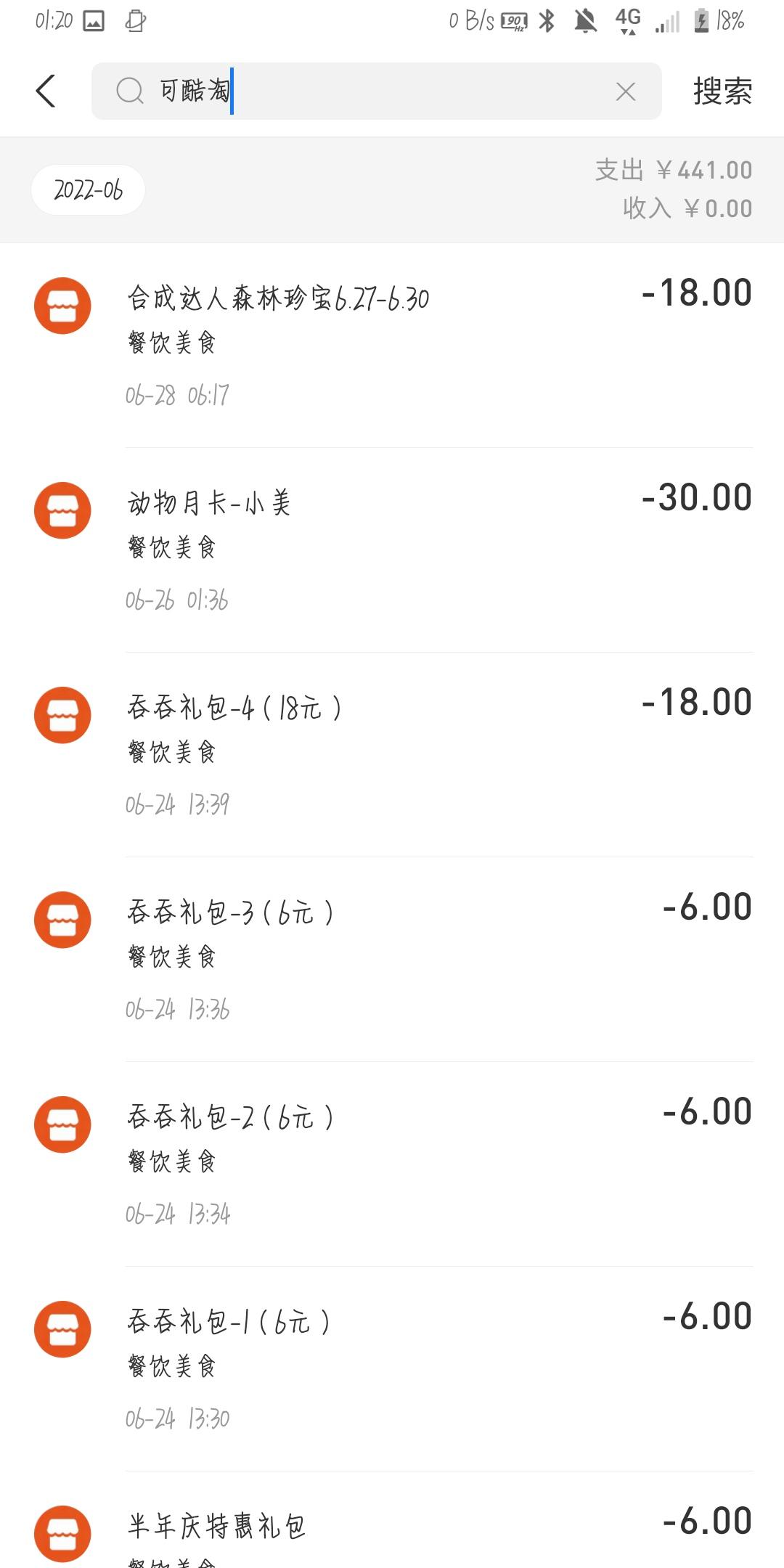784x1568 pixels.
Task: Open the 2022-06 month picker
Action: (x=88, y=190)
